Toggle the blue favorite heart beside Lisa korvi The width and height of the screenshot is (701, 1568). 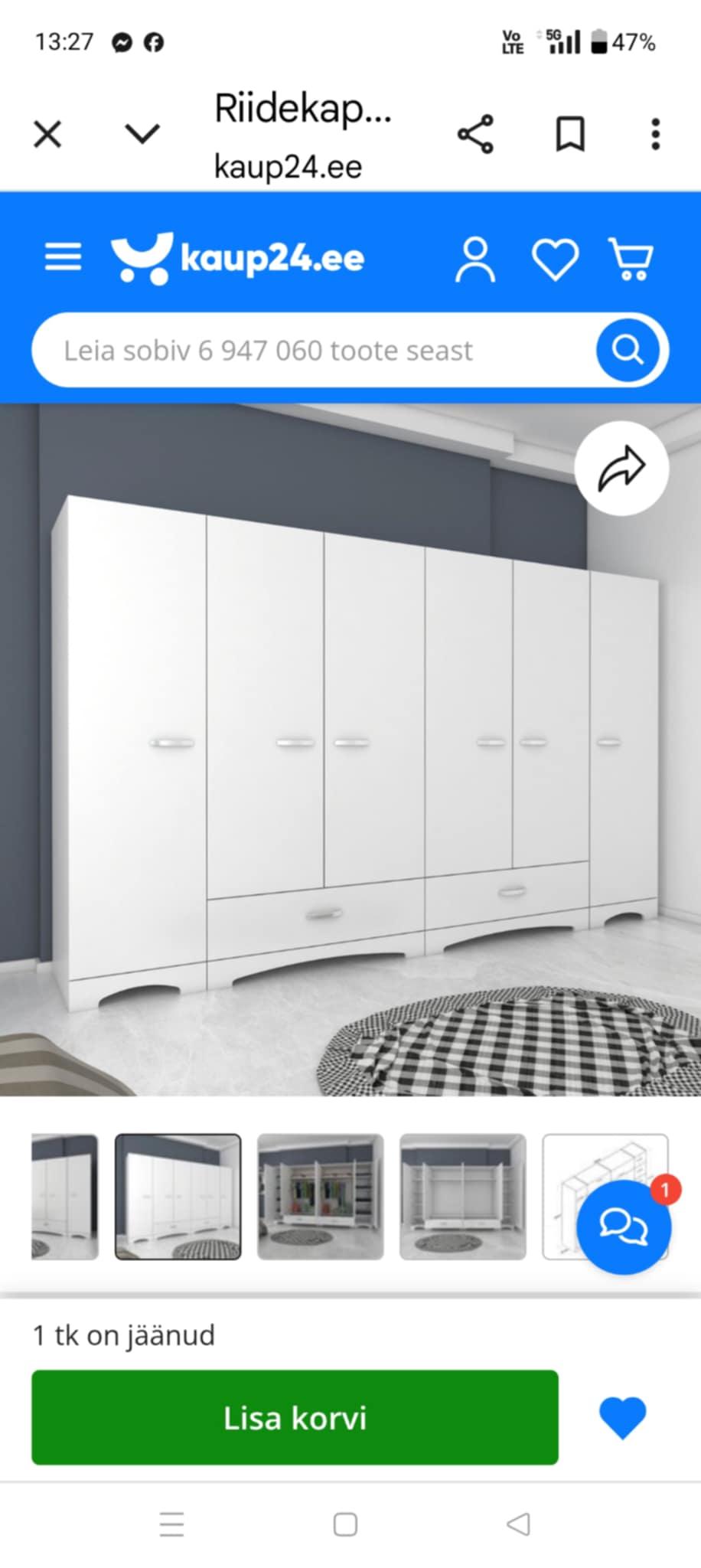[622, 1418]
